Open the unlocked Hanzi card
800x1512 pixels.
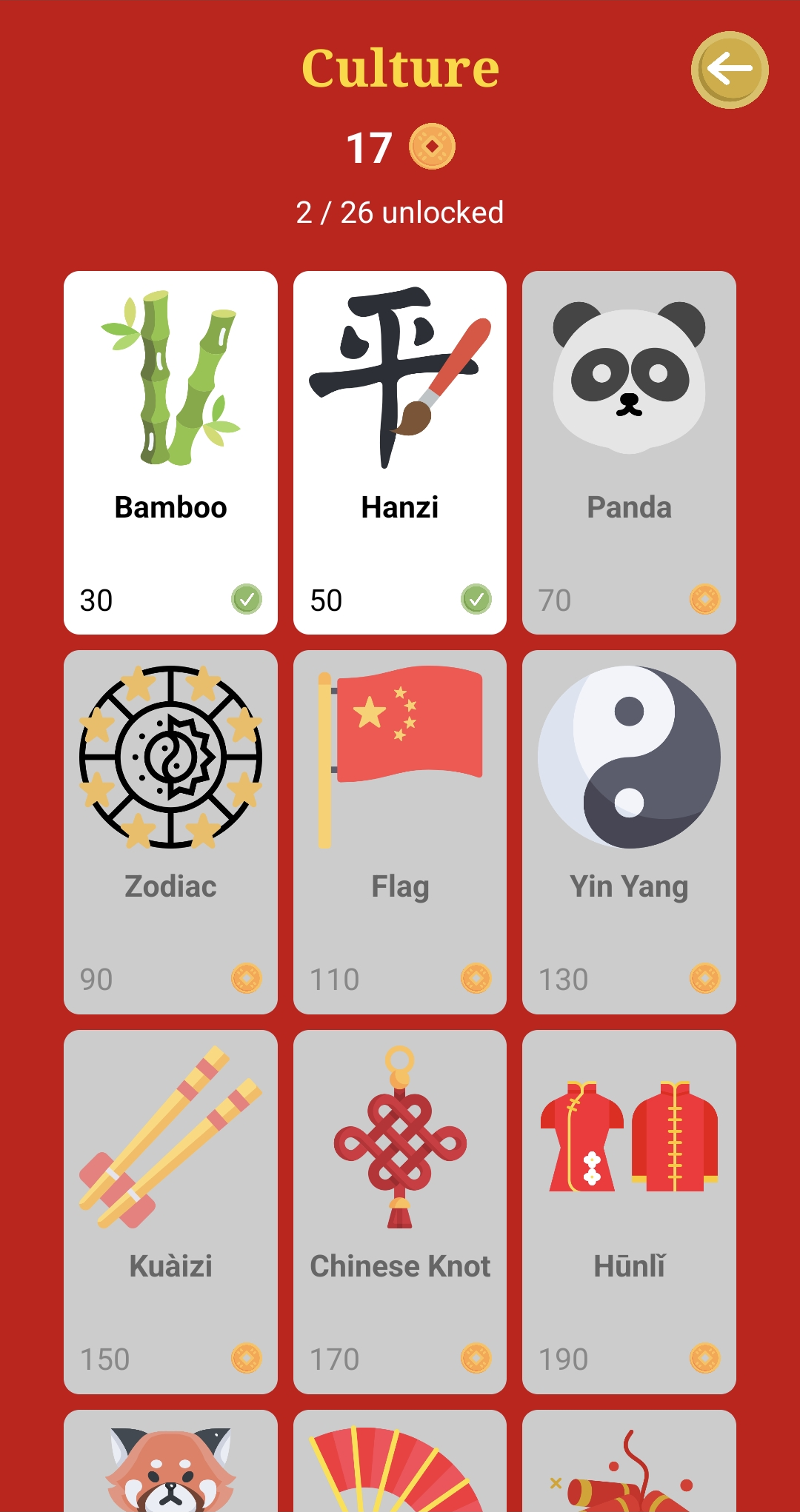400,452
